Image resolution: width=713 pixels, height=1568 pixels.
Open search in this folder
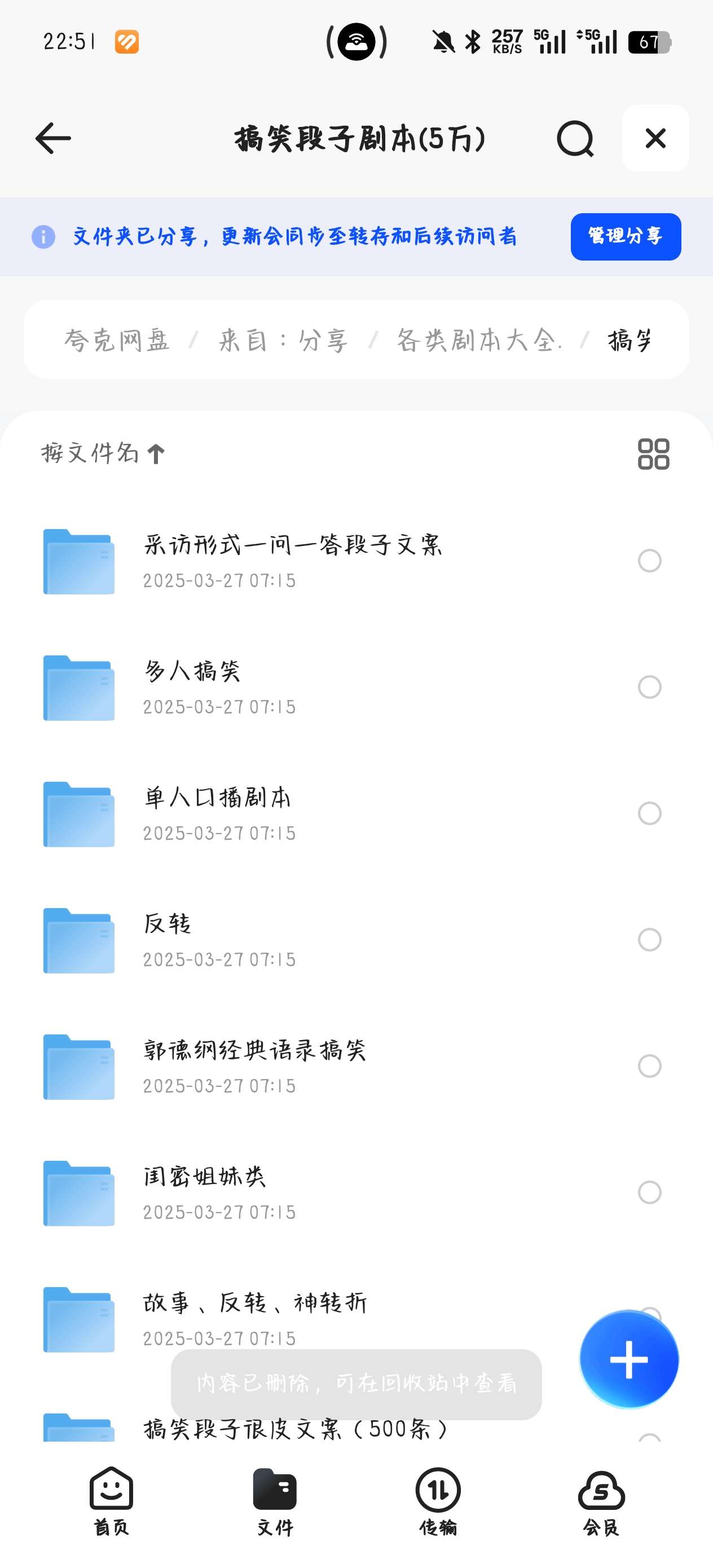pyautogui.click(x=575, y=138)
